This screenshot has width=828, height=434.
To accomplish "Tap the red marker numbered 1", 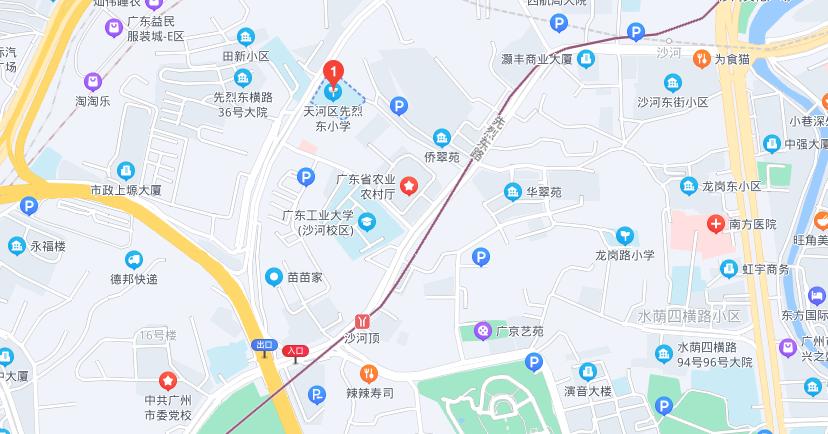I will (334, 73).
